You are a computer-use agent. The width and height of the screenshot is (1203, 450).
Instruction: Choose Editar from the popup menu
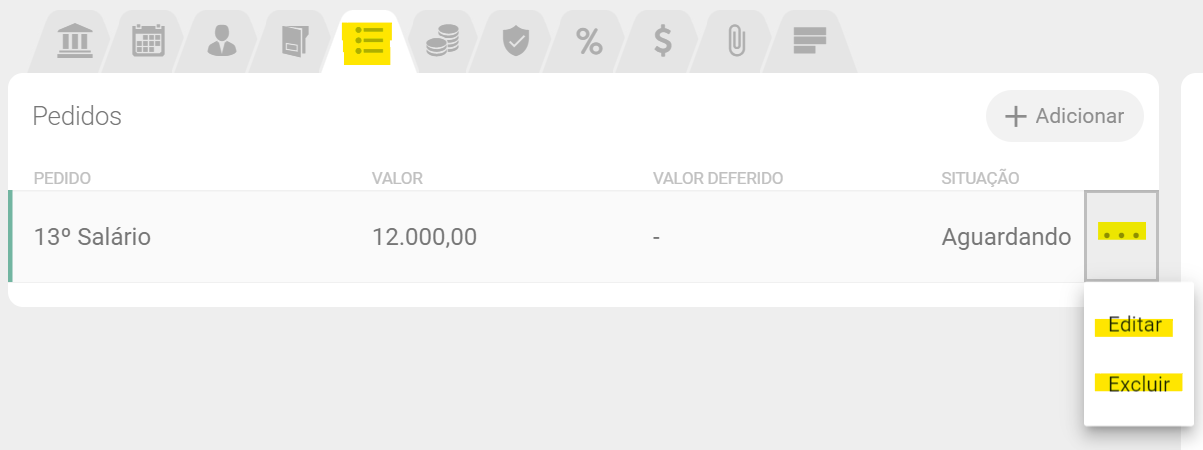pos(1134,325)
